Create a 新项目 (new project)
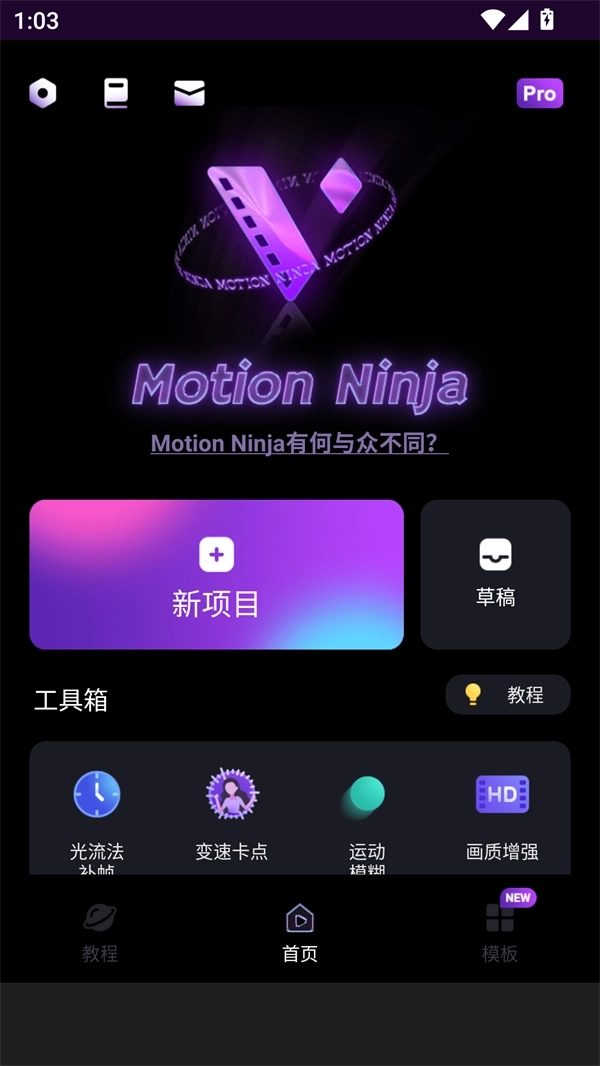The height and width of the screenshot is (1066, 600). (x=216, y=575)
